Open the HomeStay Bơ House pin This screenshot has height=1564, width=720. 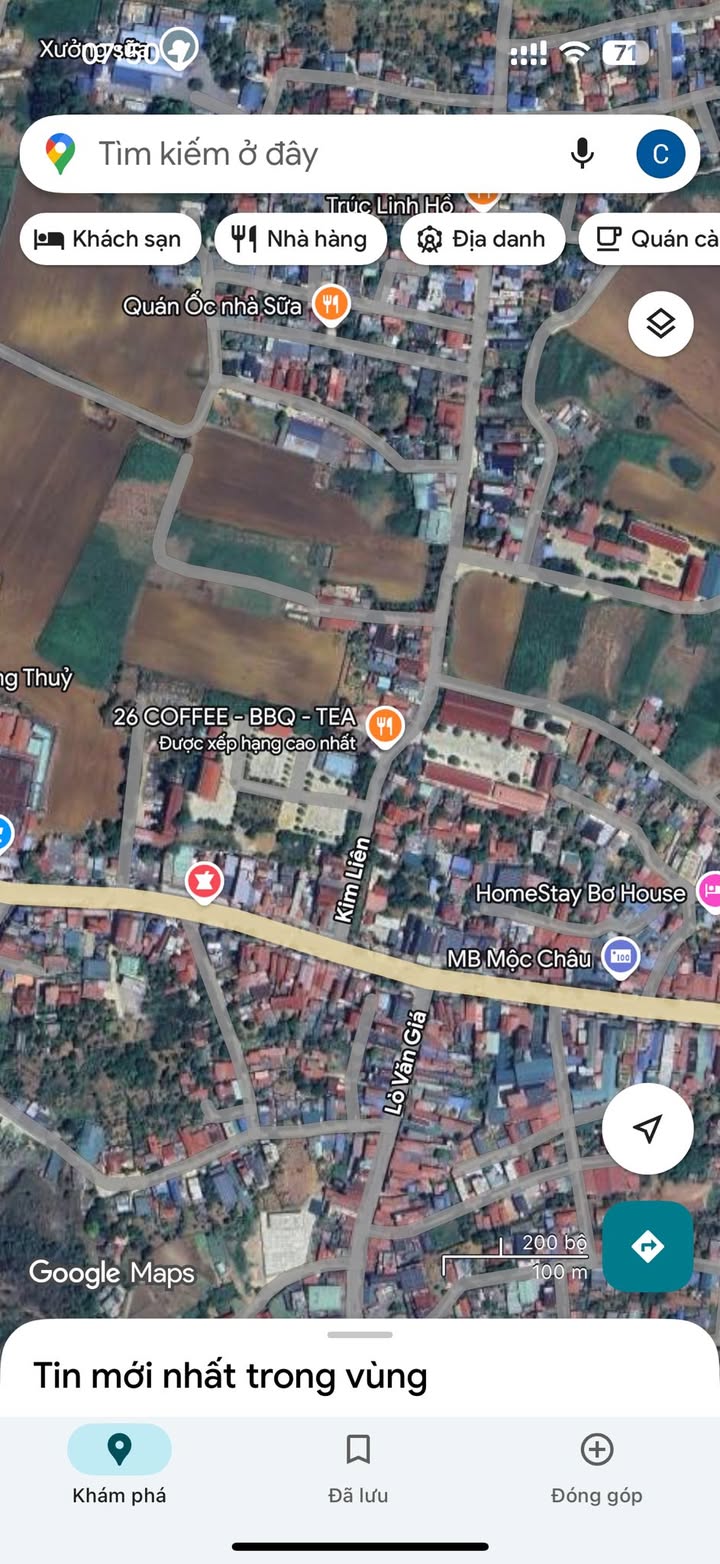tap(710, 892)
